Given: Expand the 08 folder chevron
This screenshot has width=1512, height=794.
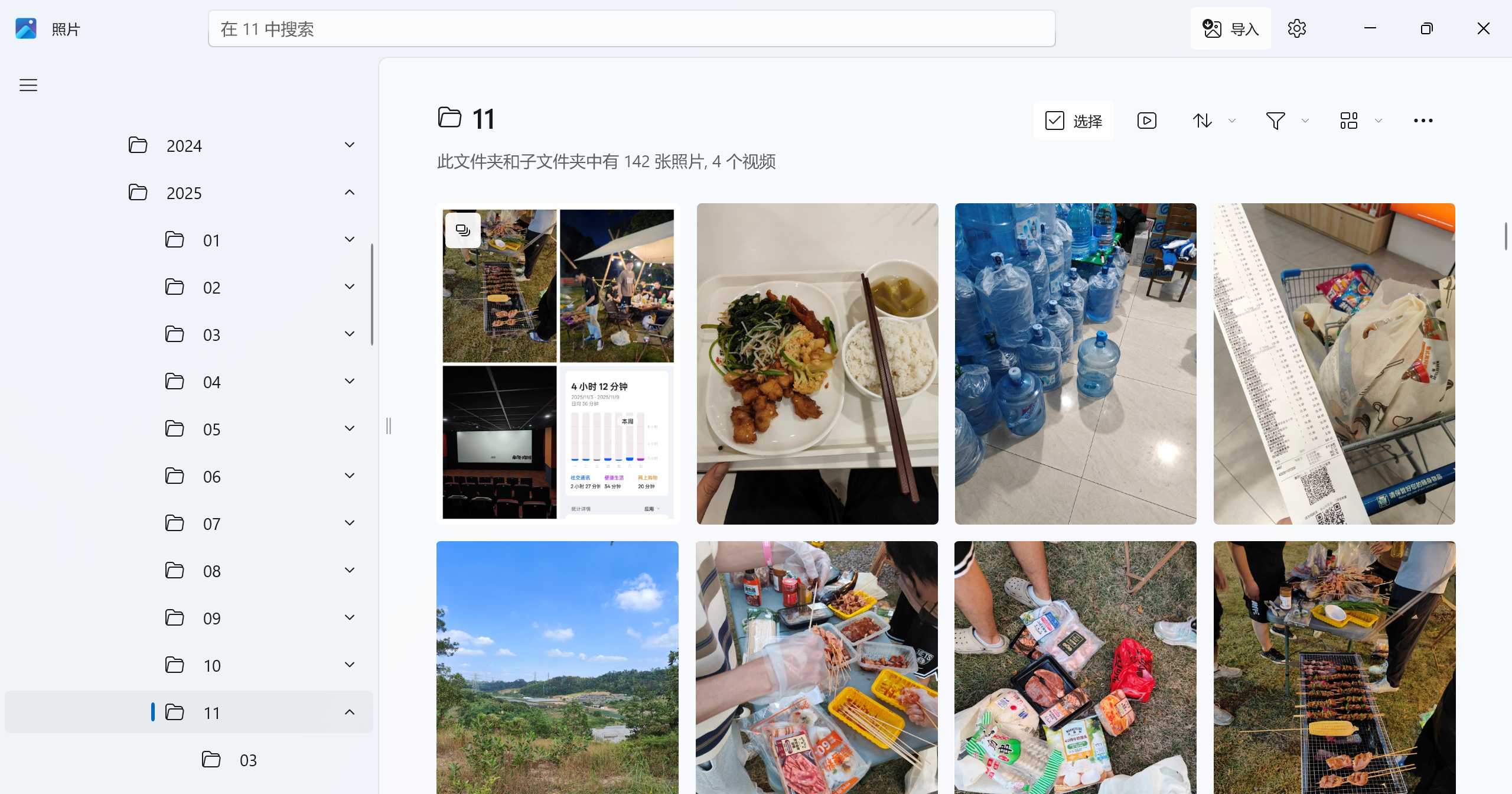Looking at the screenshot, I should coord(350,571).
